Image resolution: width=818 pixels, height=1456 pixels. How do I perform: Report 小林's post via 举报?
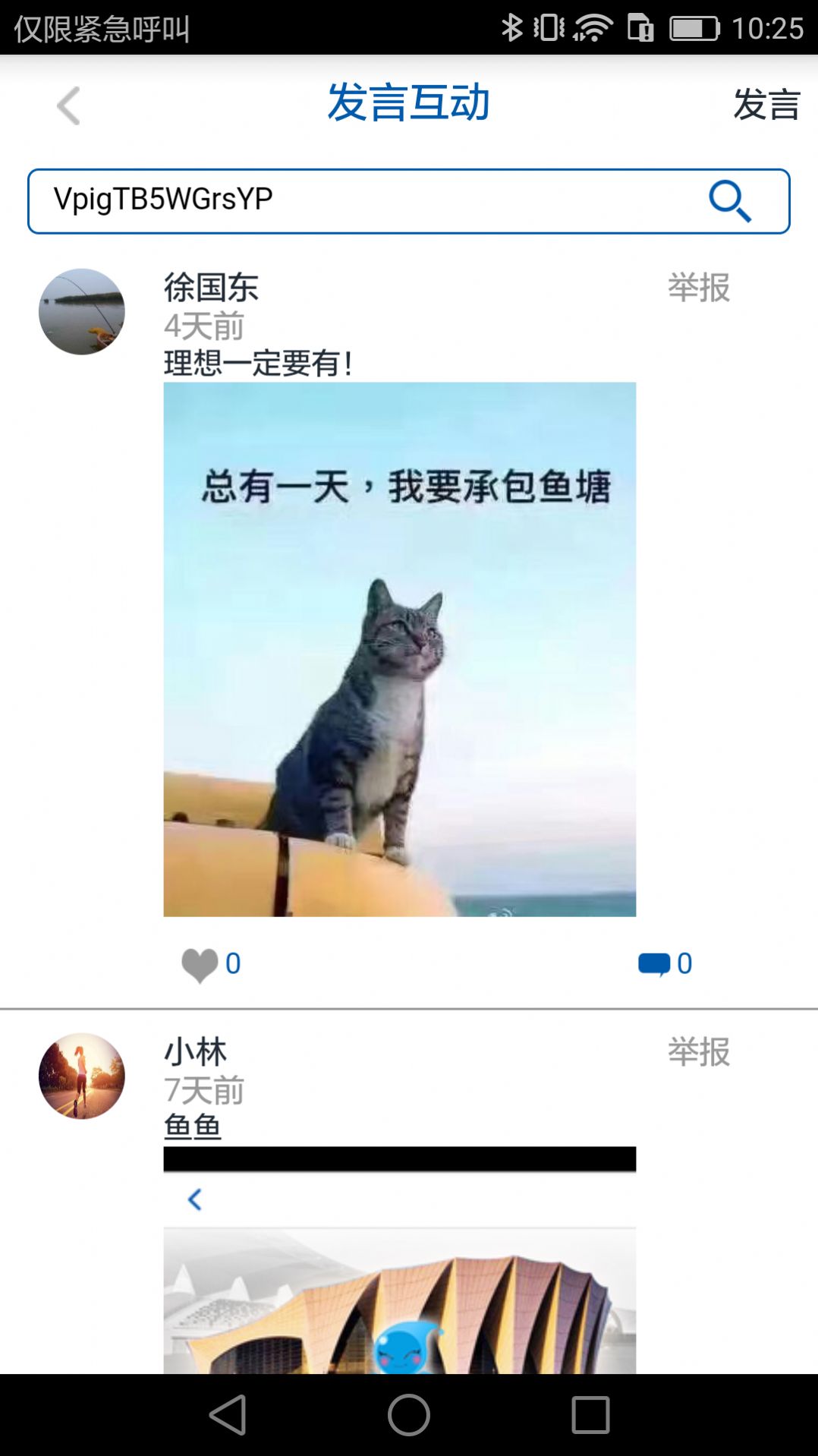(x=697, y=1051)
